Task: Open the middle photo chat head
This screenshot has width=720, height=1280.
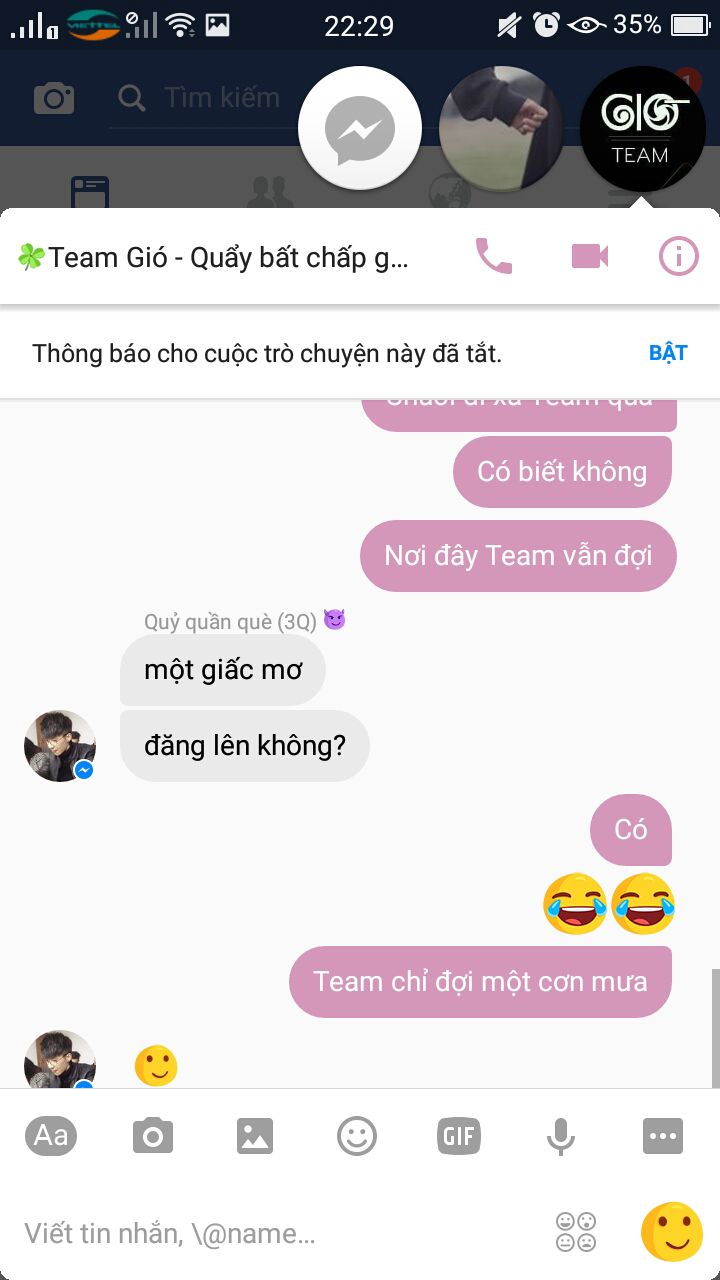Action: click(x=501, y=128)
